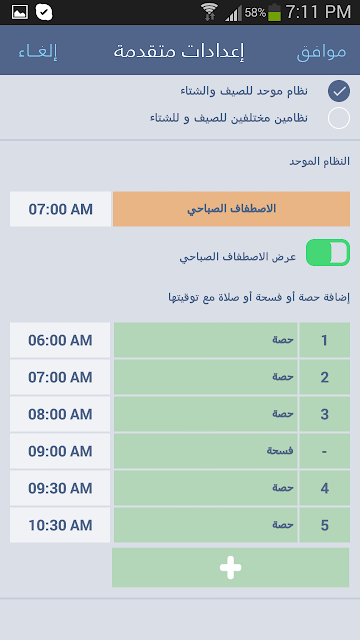The width and height of the screenshot is (360, 640).
Task: Open the الاصطفاف الصباحي orange field
Action: coord(231,209)
